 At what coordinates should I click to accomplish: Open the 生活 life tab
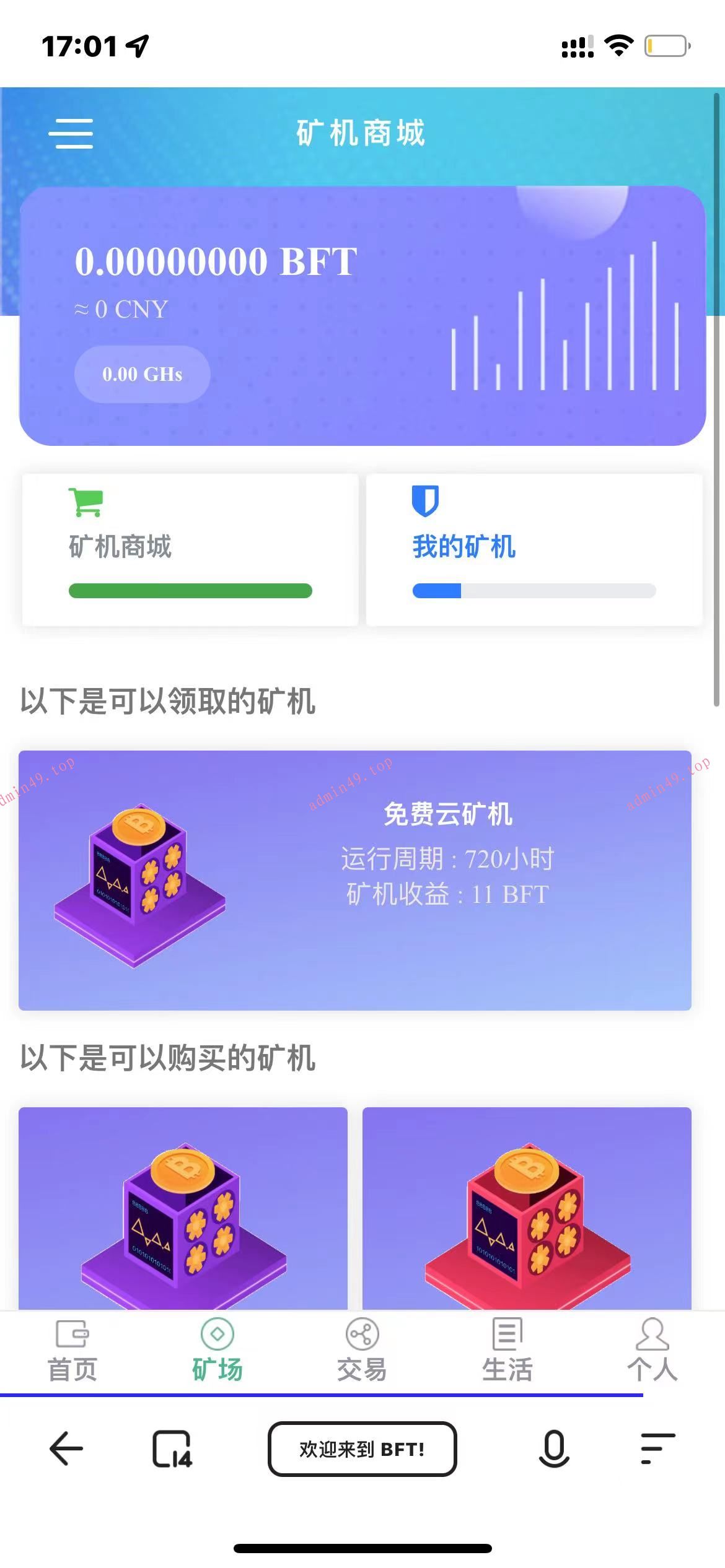click(507, 1350)
